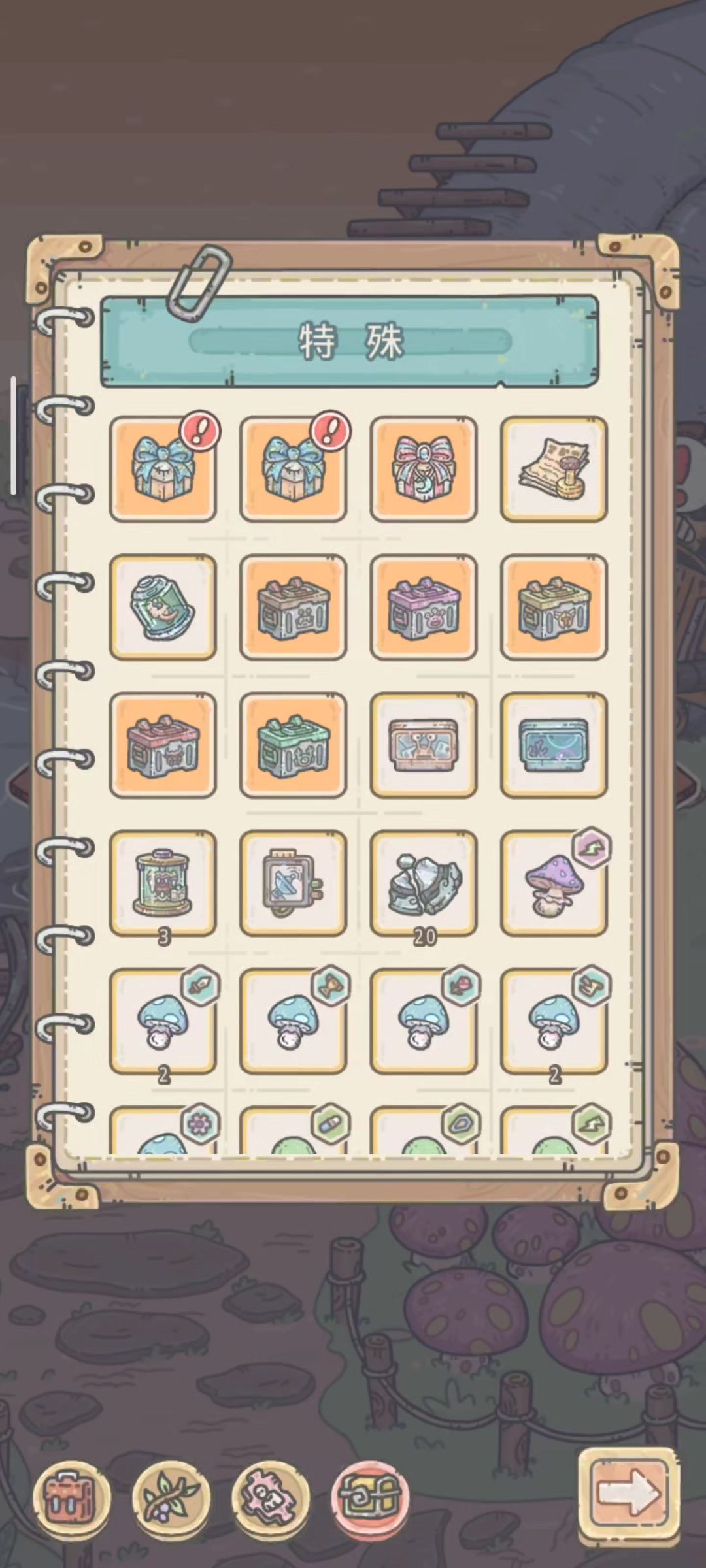Open the red-lid crate item
Image resolution: width=706 pixels, height=1568 pixels.
[x=163, y=745]
